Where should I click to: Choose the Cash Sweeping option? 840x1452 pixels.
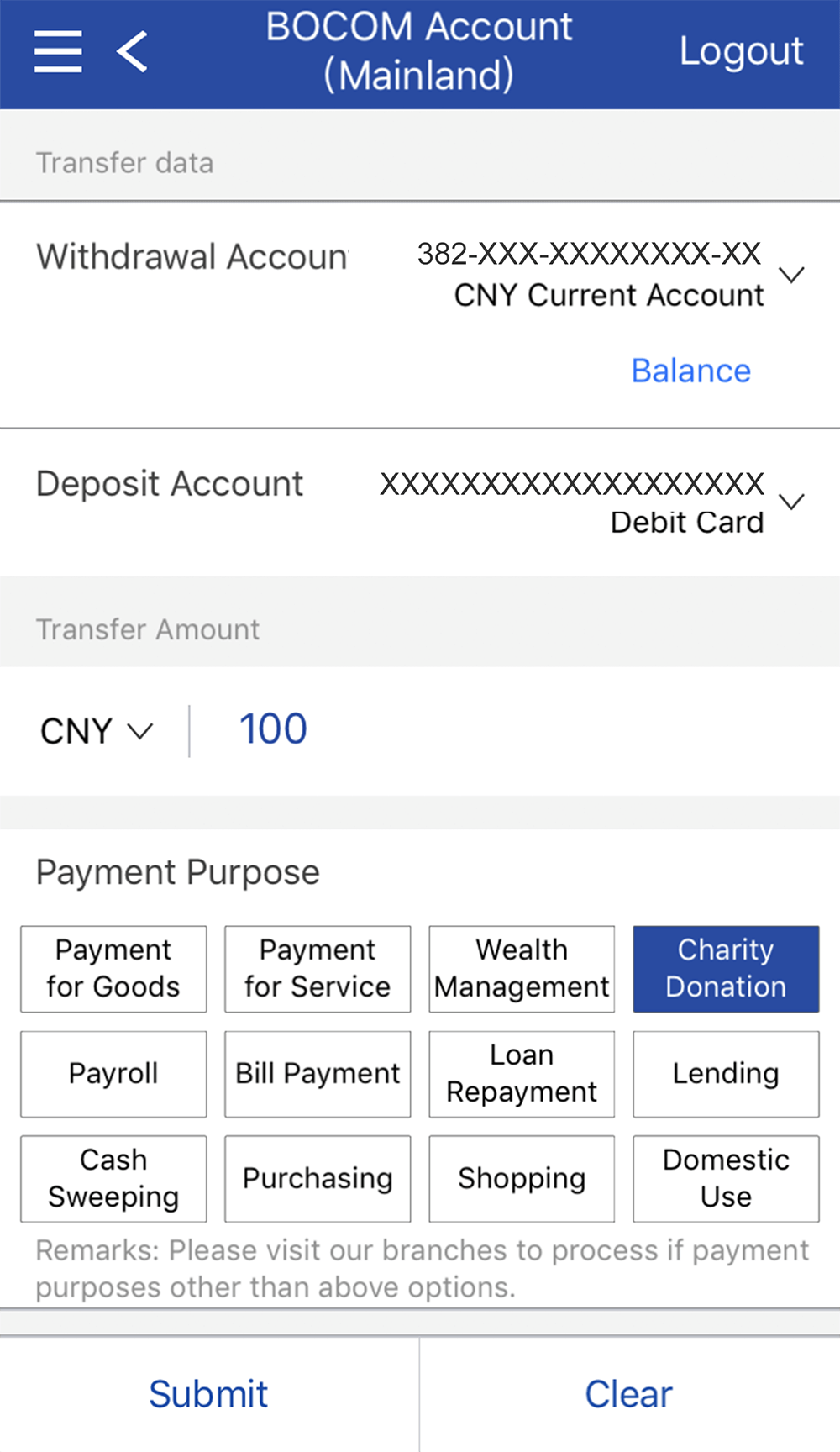pos(113,1178)
